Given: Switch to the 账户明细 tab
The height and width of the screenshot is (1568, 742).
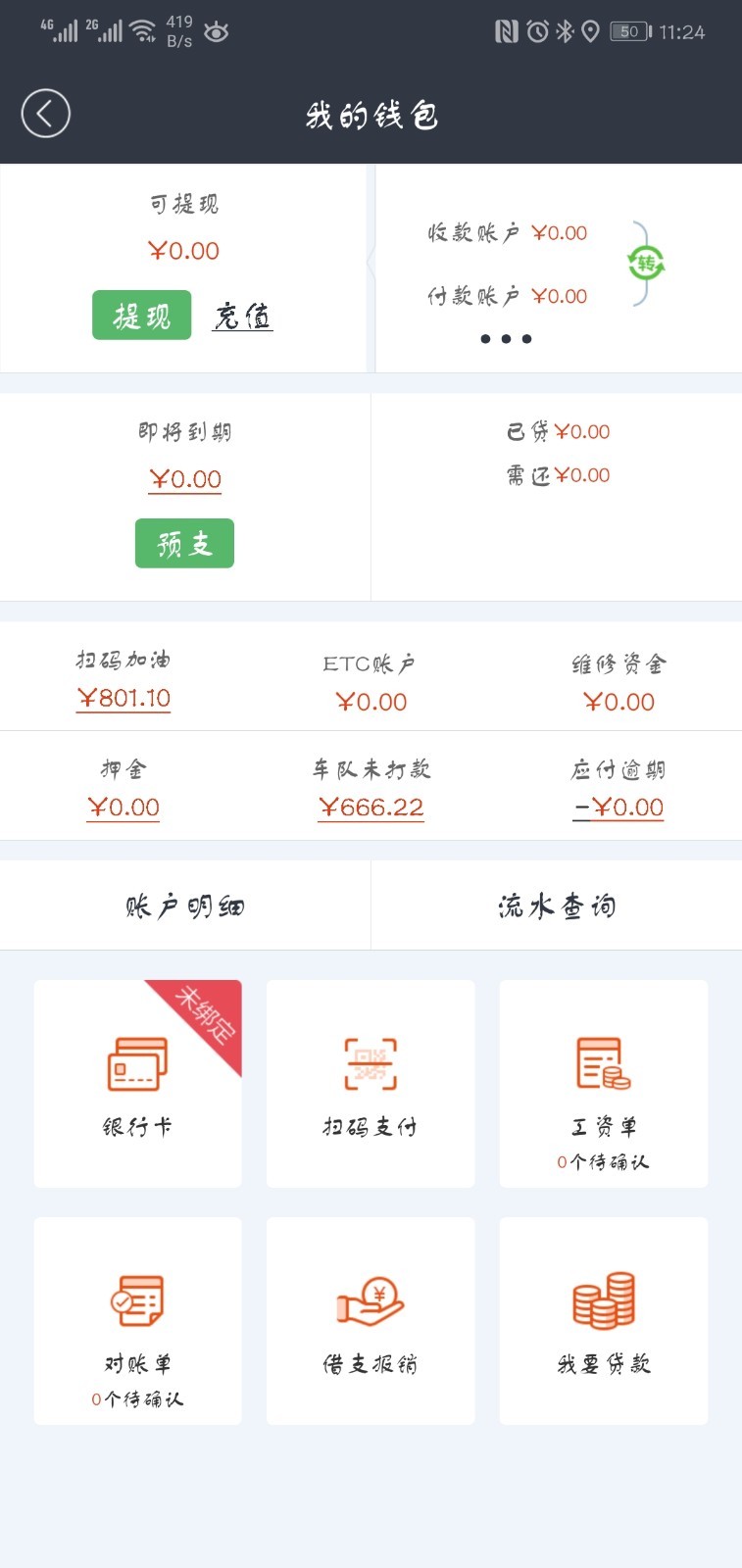Looking at the screenshot, I should (x=184, y=906).
